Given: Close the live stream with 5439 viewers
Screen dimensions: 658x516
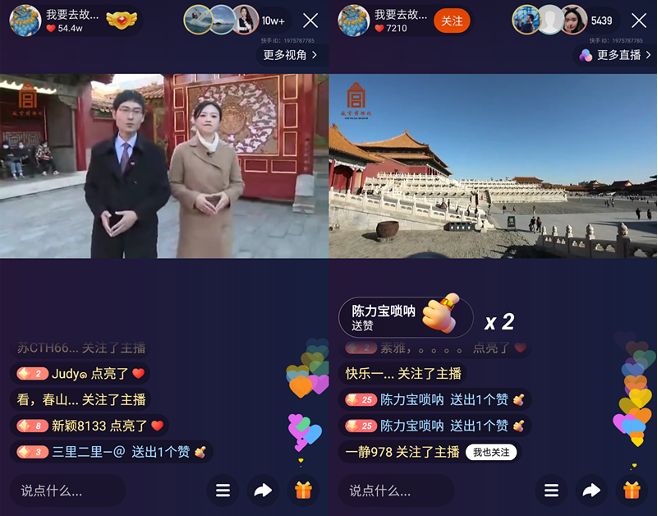Looking at the screenshot, I should point(639,20).
